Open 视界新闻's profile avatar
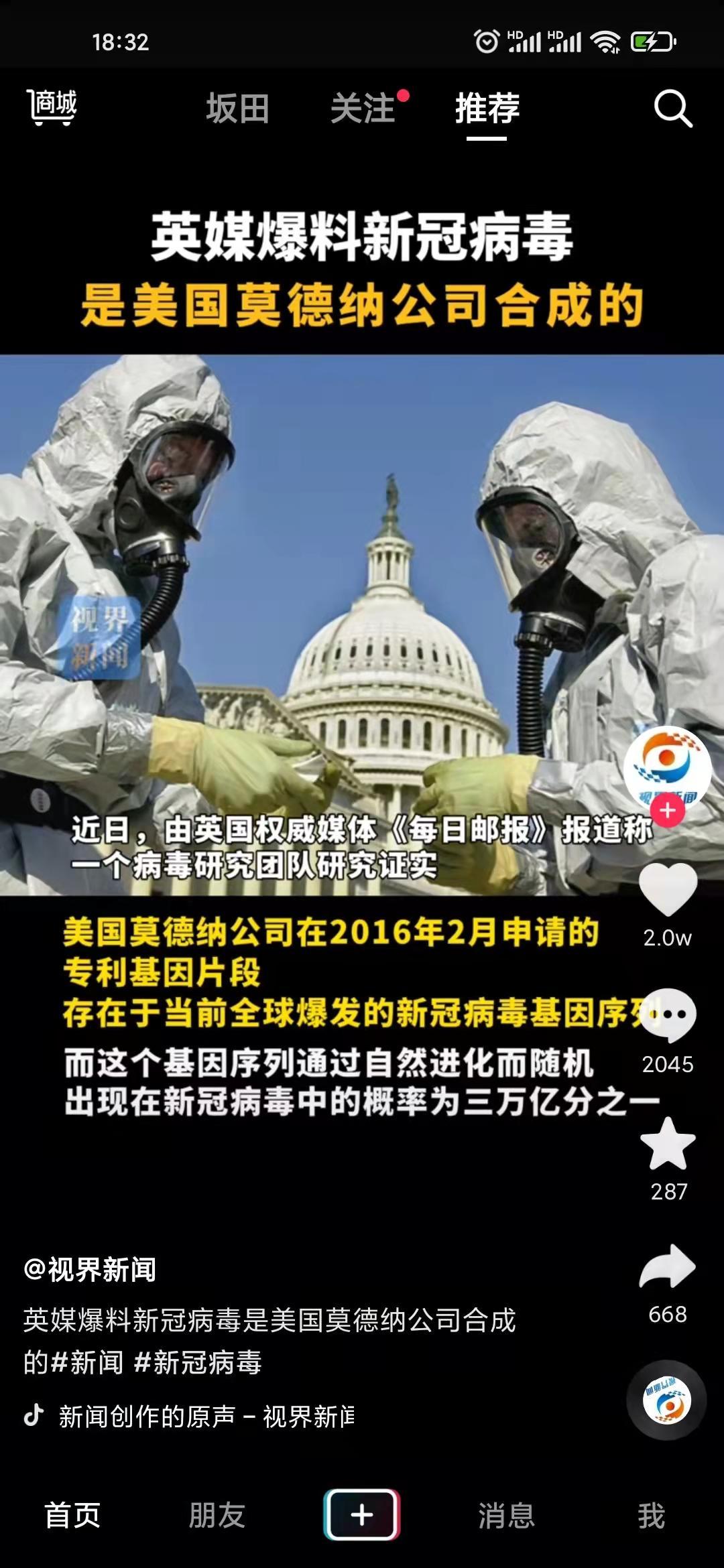 coord(666,766)
